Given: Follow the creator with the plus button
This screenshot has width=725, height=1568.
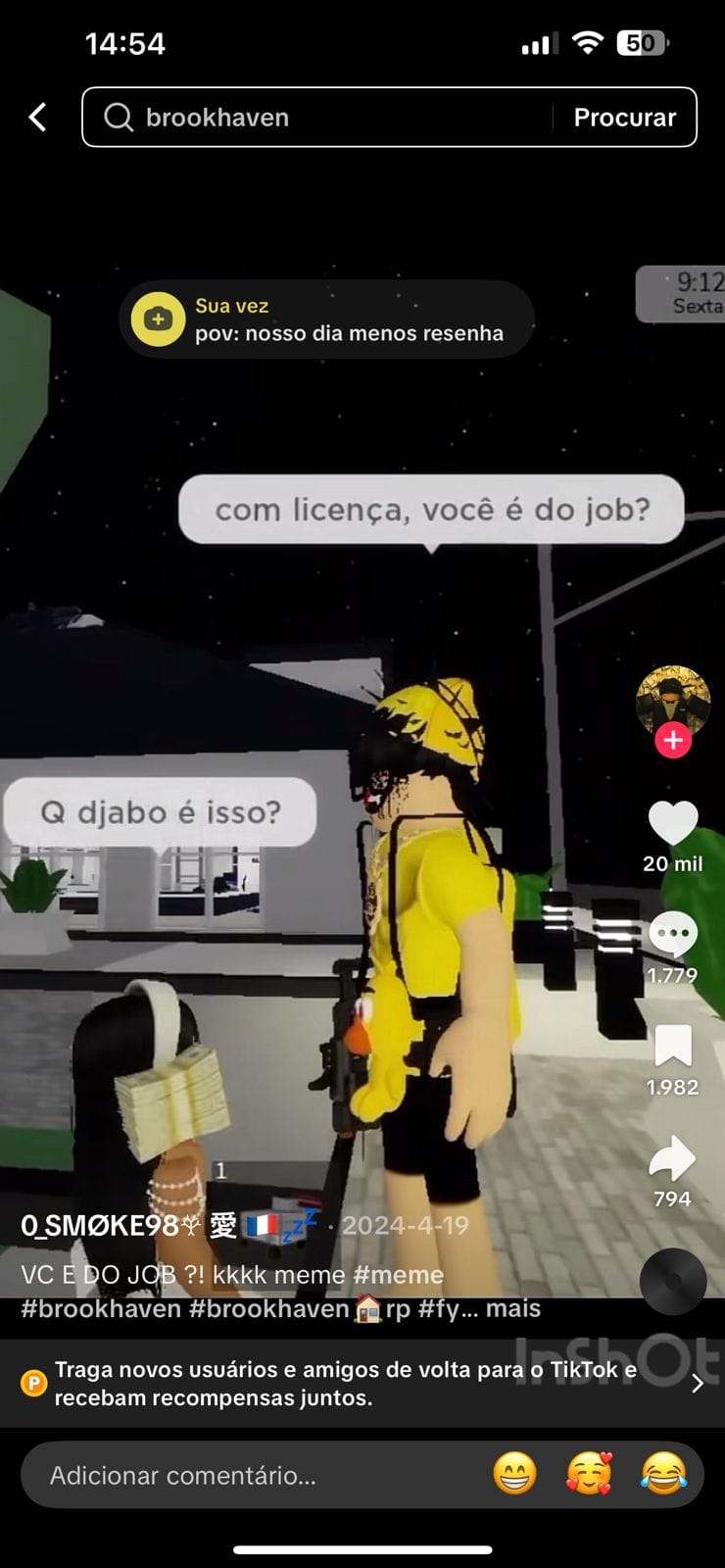Looking at the screenshot, I should (673, 741).
